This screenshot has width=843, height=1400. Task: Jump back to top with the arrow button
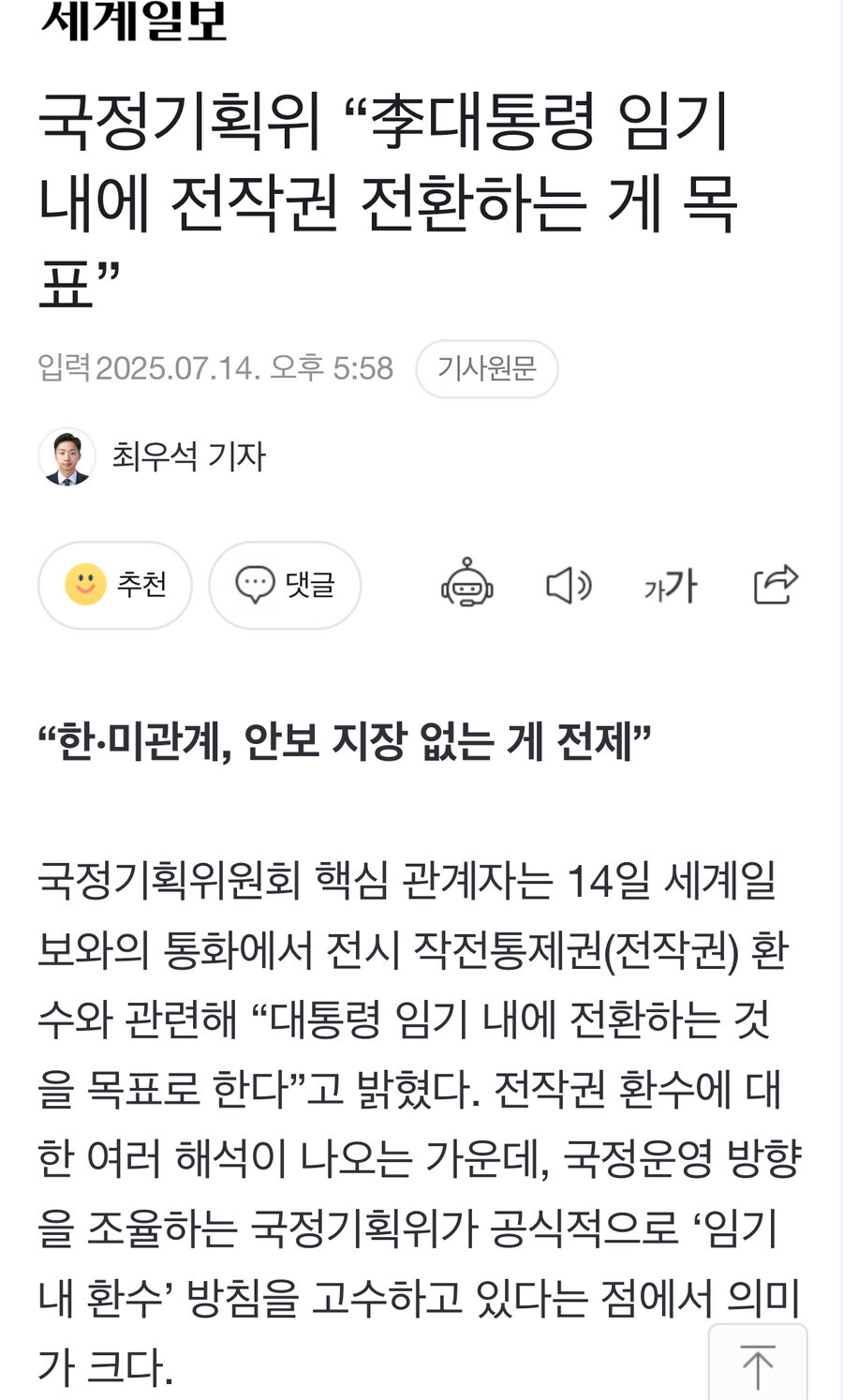[758, 1364]
